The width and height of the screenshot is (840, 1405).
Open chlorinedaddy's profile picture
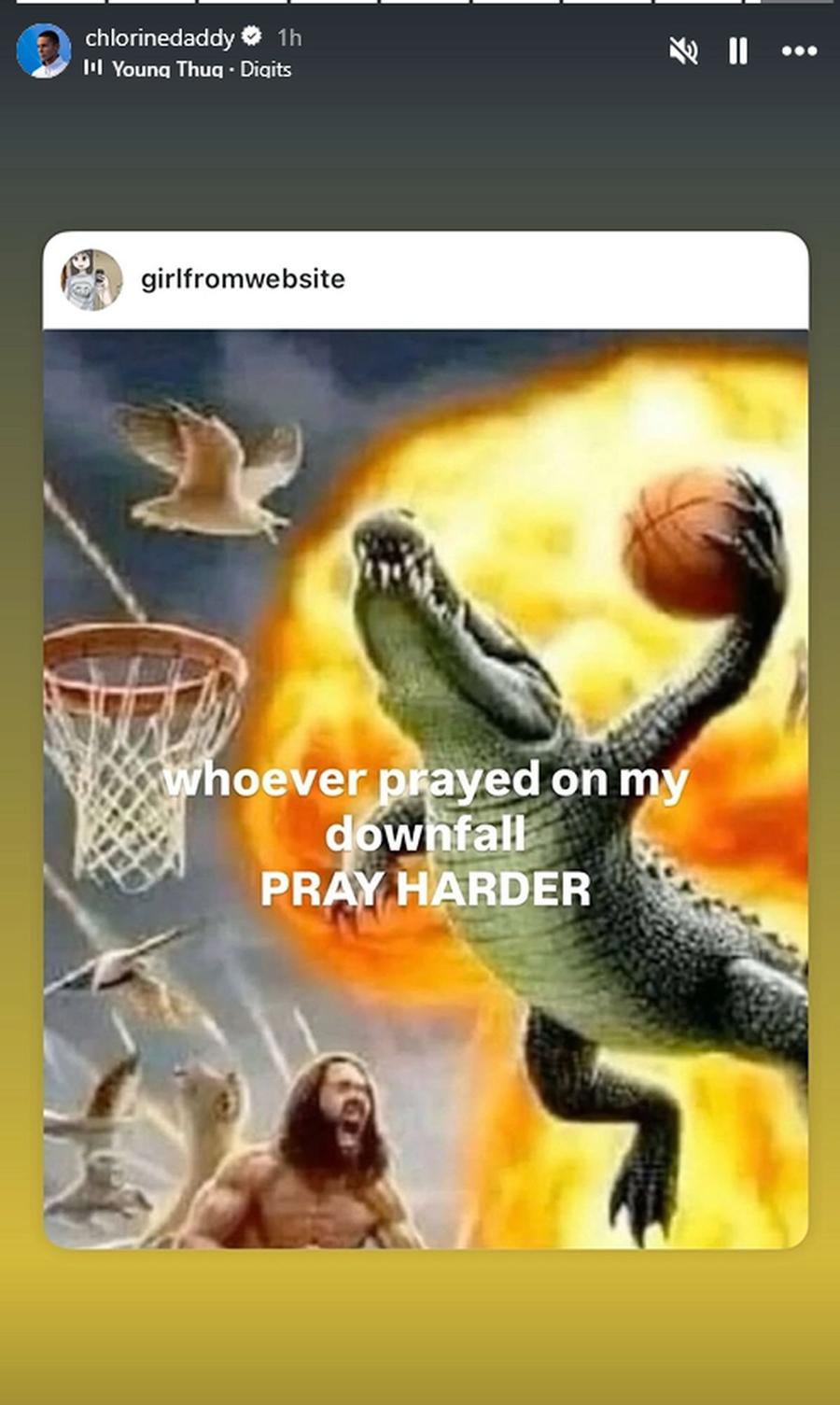(43, 50)
